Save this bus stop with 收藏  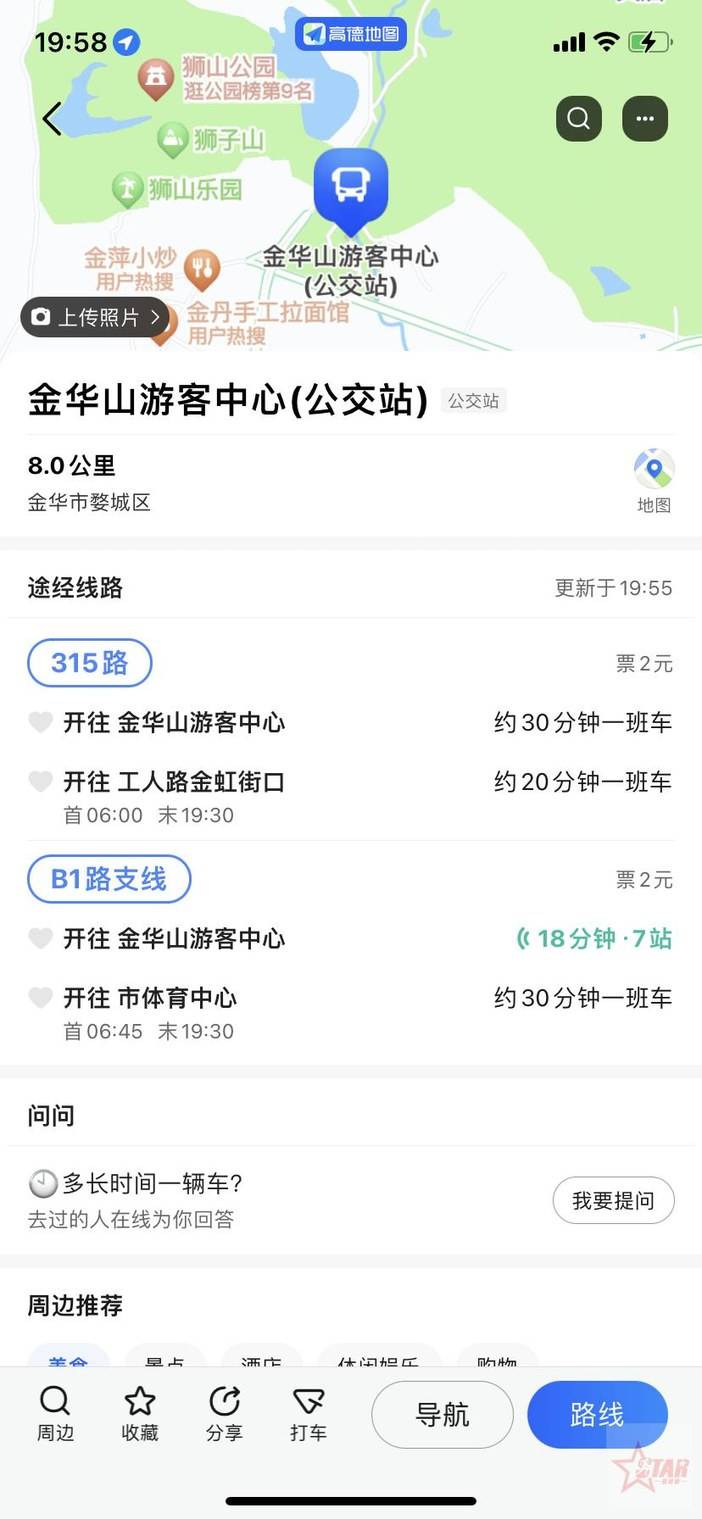click(140, 1414)
